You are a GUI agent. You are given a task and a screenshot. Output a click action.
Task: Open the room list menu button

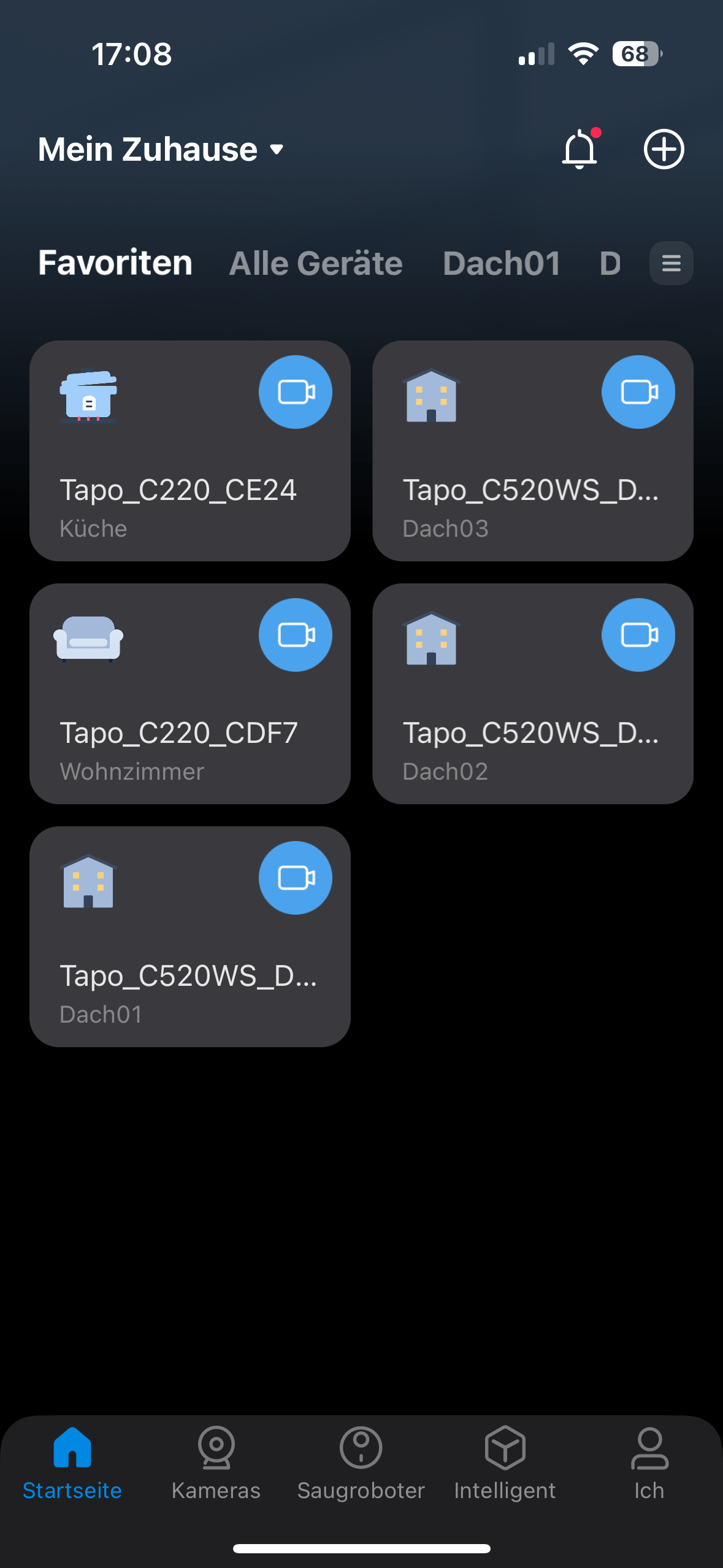point(671,264)
